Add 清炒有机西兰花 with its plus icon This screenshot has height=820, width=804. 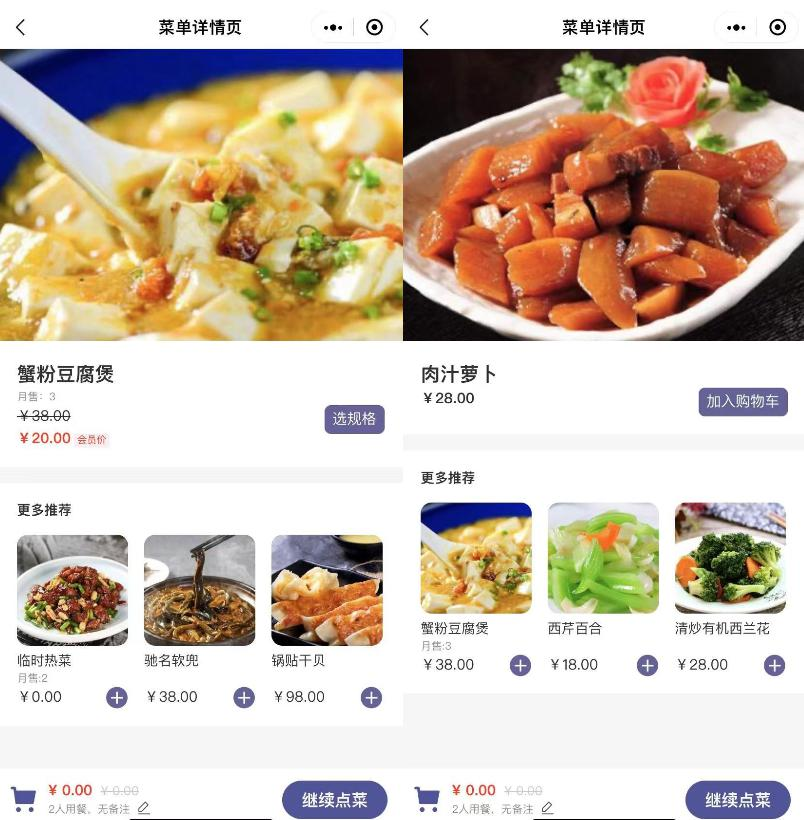tap(774, 665)
